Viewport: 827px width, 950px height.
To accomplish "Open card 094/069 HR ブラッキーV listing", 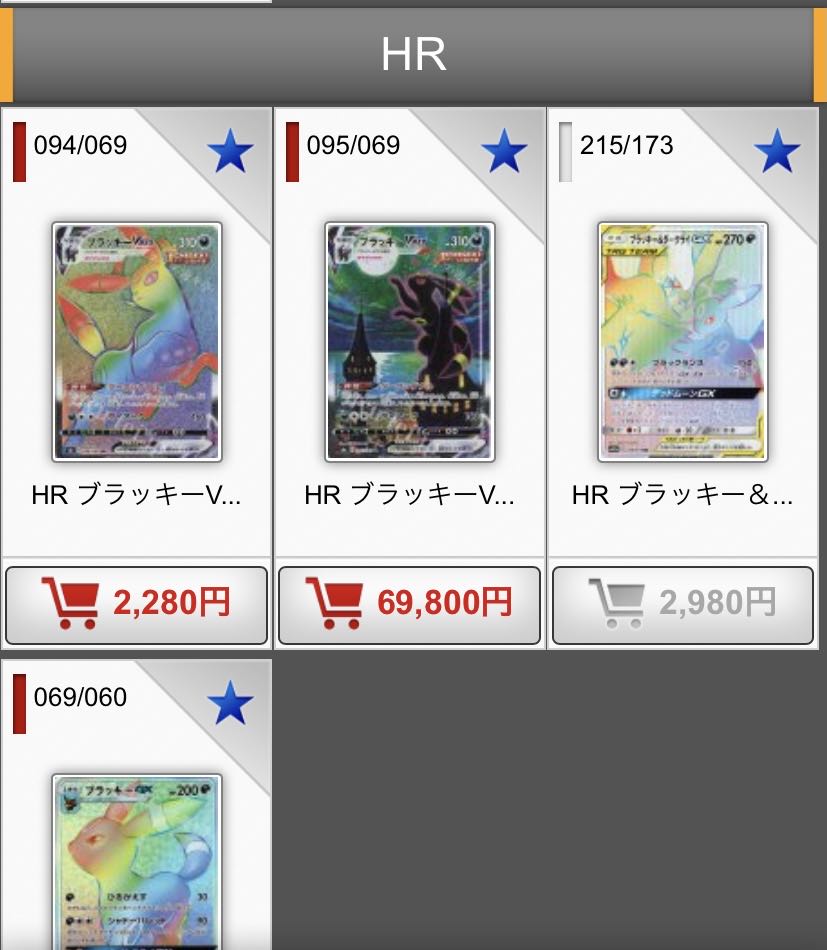I will pyautogui.click(x=136, y=342).
